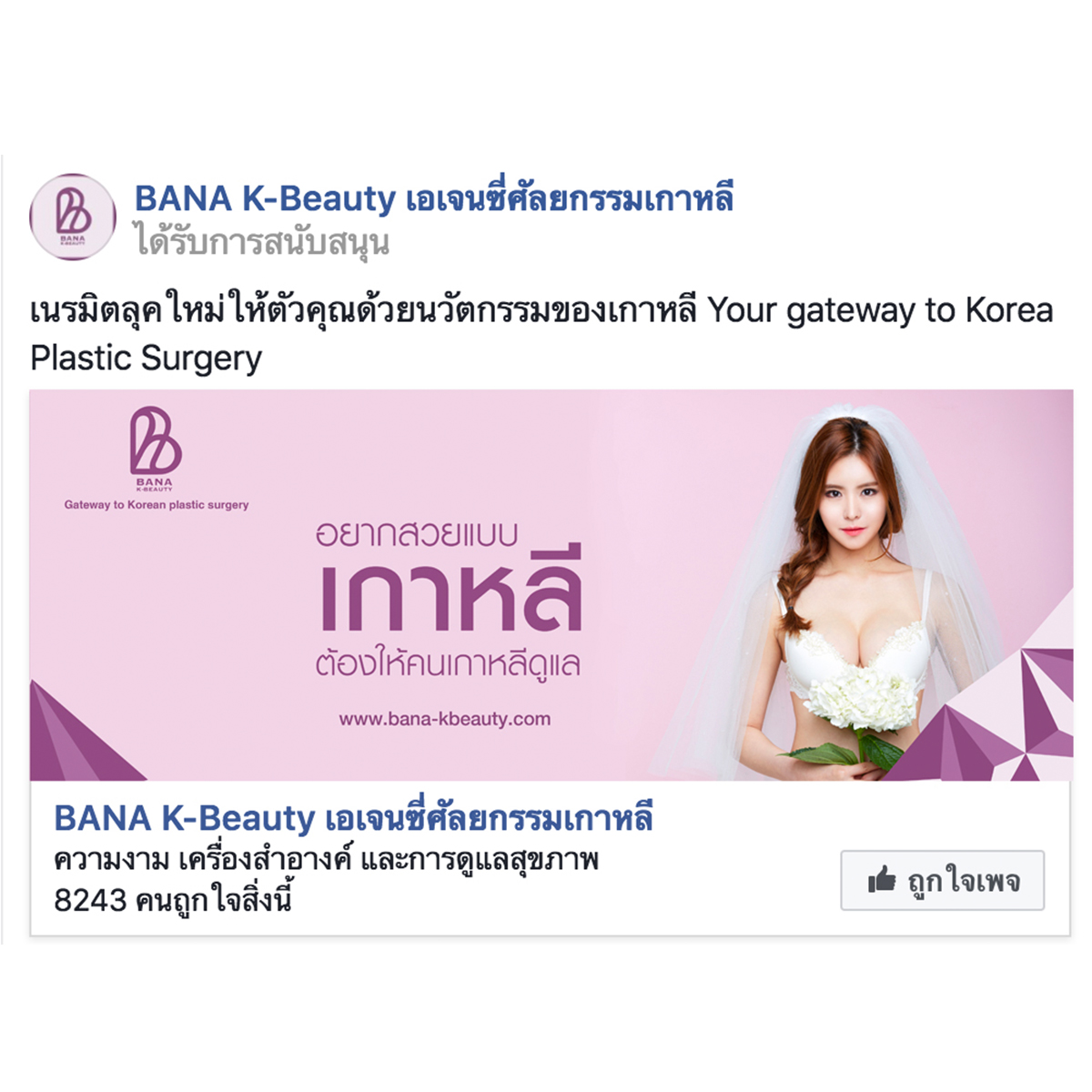The width and height of the screenshot is (1092, 1092).
Task: Open the BANA K-Beauty profile picture
Action: (73, 217)
